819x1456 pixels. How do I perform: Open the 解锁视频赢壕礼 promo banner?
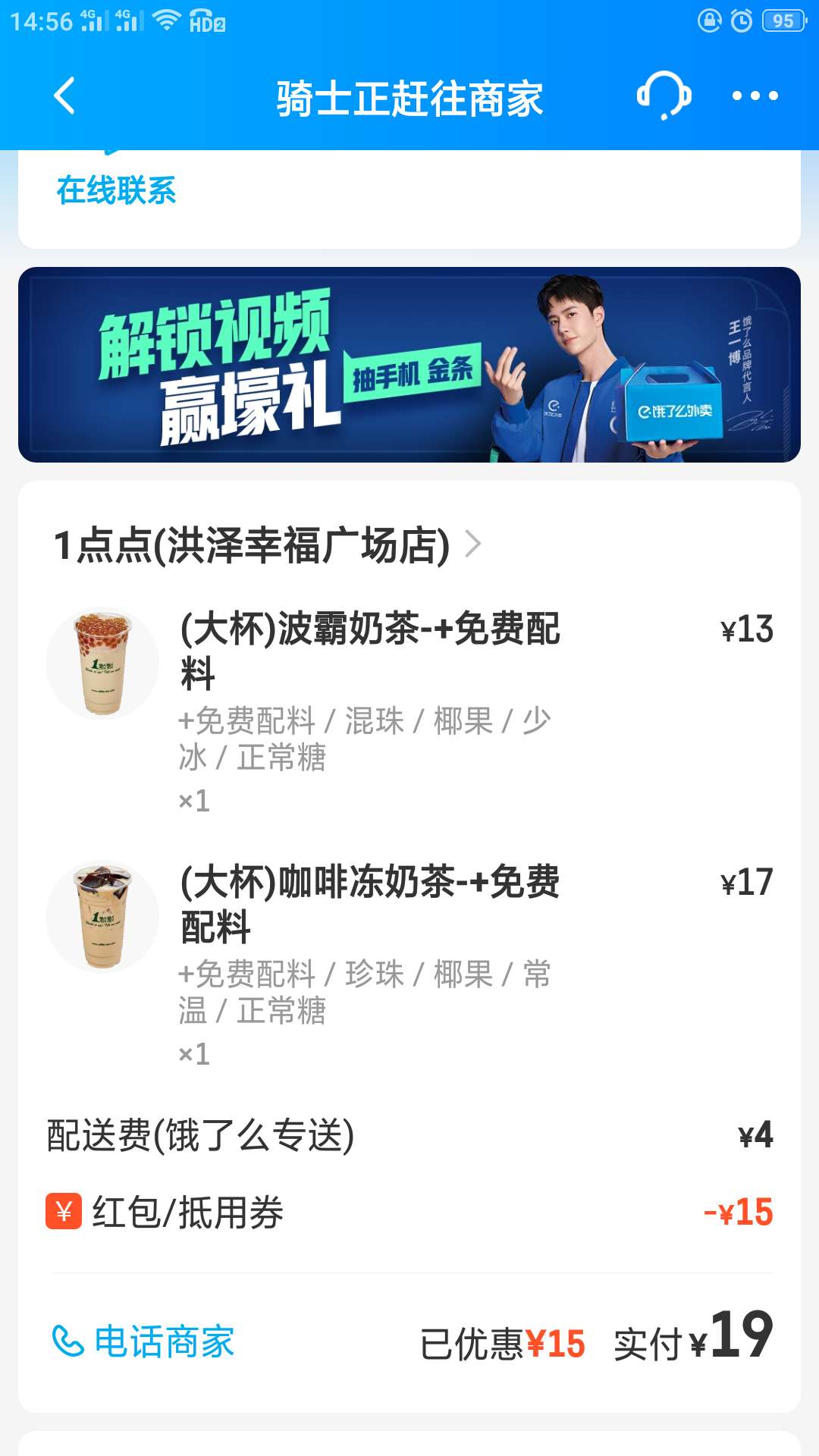point(409,365)
